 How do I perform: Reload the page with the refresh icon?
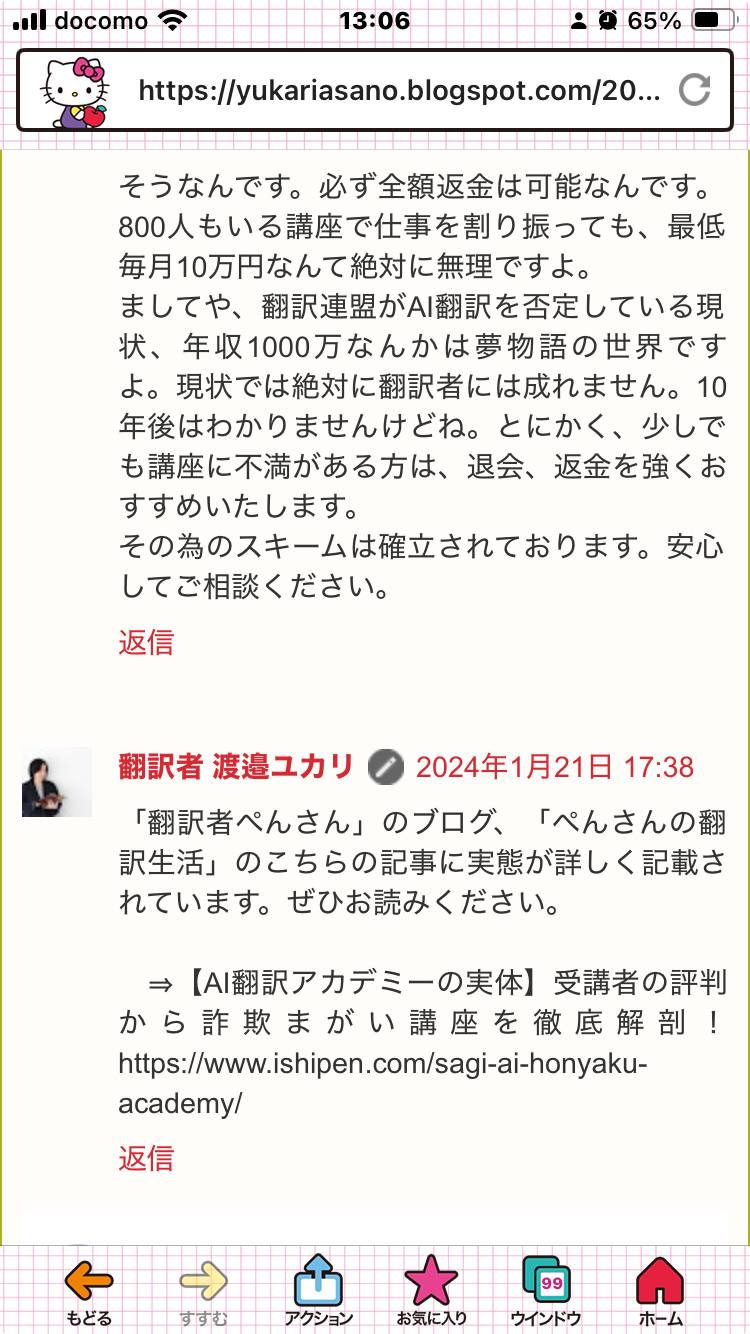click(694, 91)
